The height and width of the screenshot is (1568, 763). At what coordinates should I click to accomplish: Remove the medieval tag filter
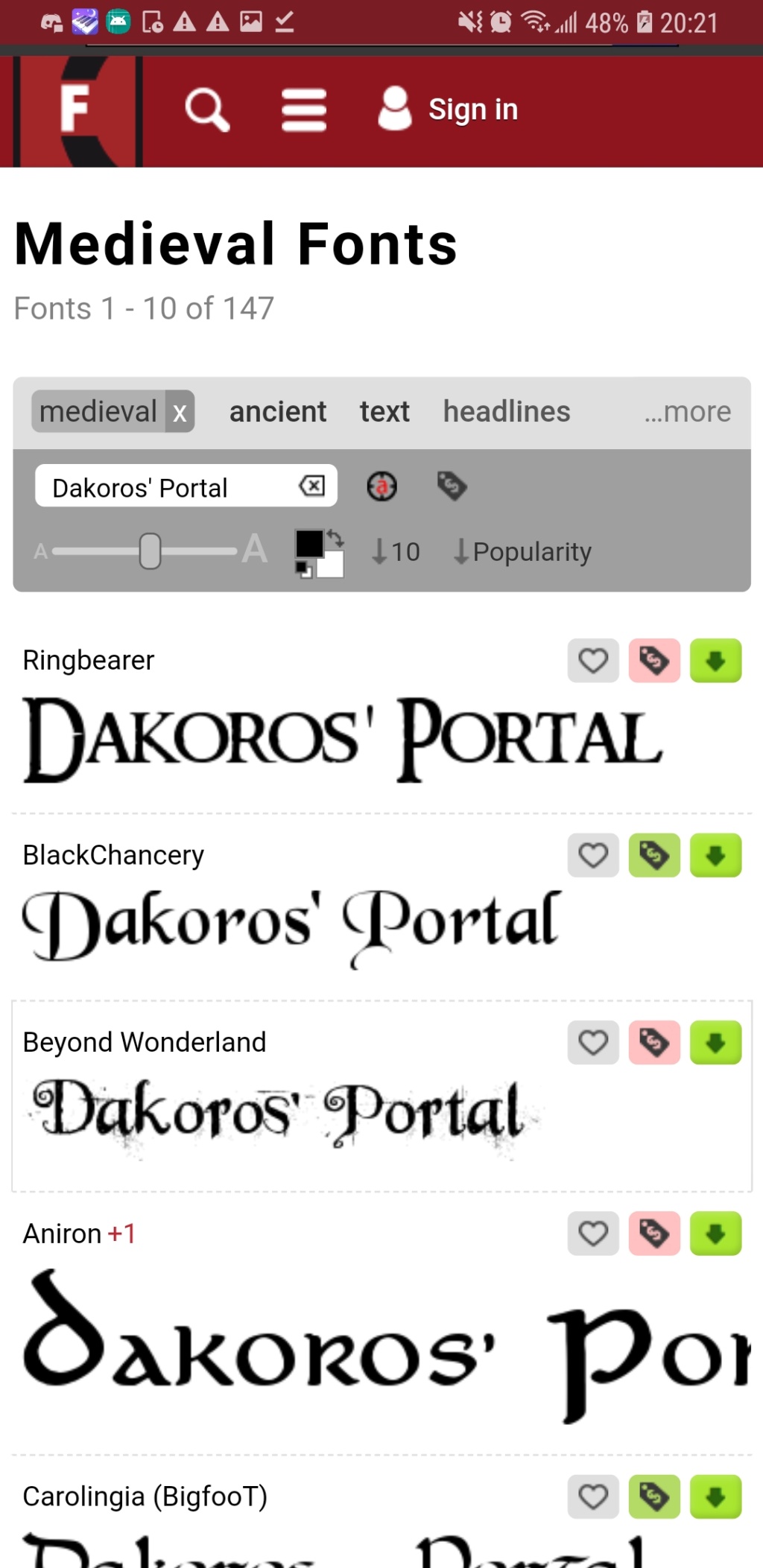(180, 412)
